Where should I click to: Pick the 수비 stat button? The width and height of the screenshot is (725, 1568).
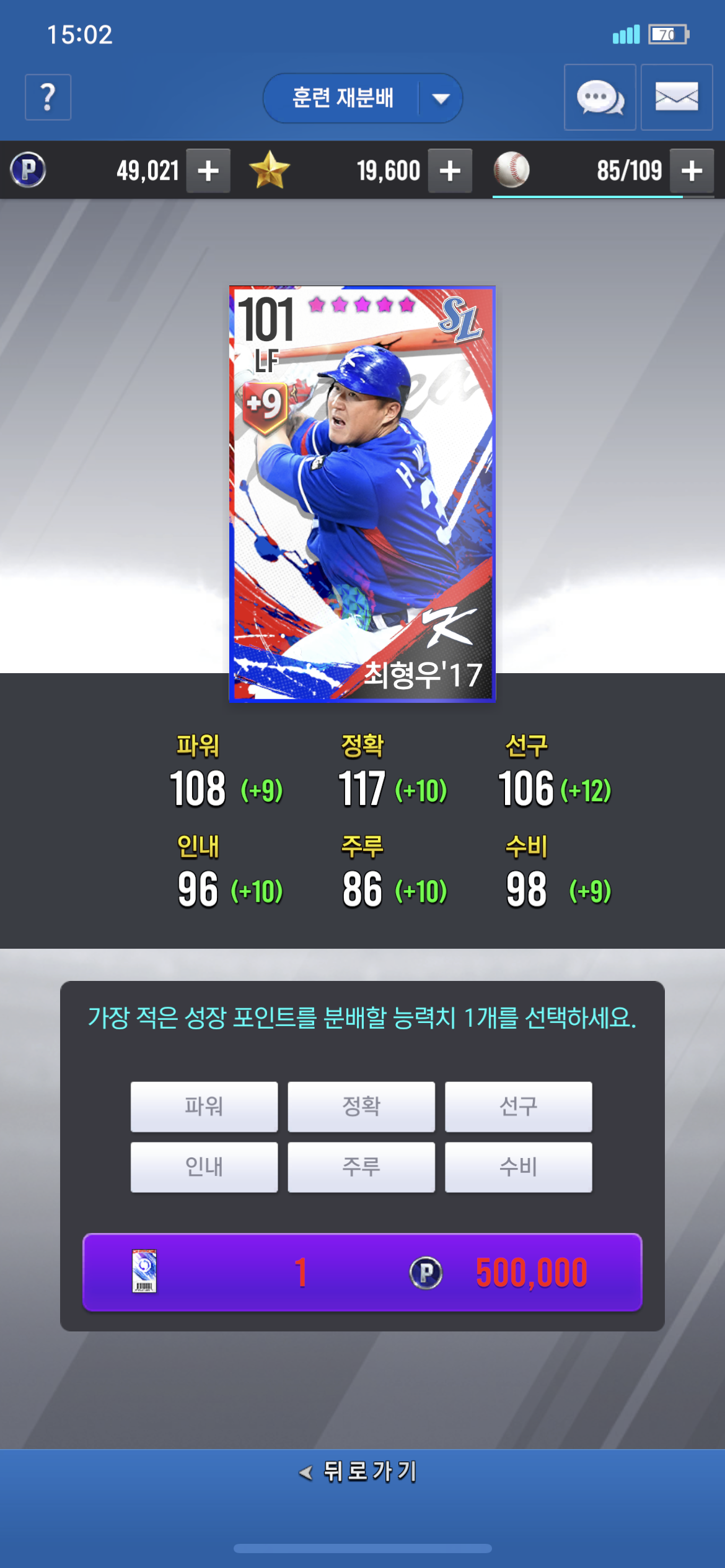click(519, 1167)
